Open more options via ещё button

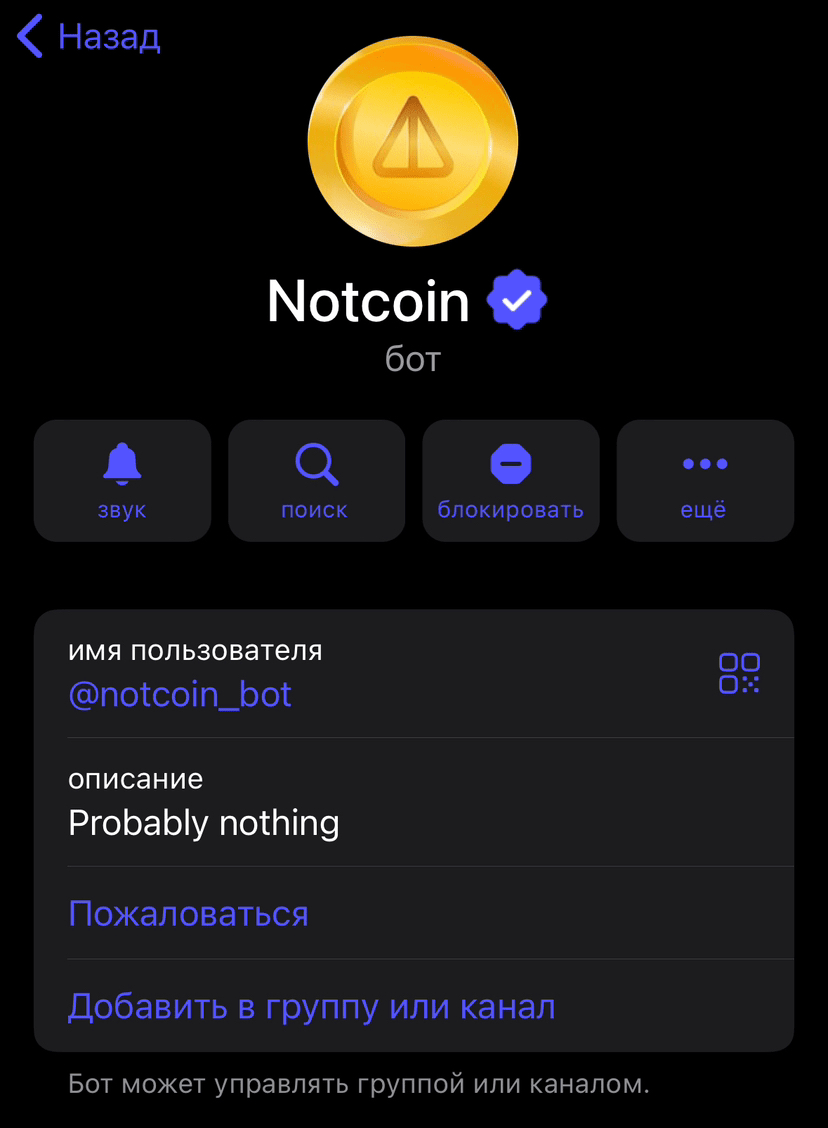(704, 481)
